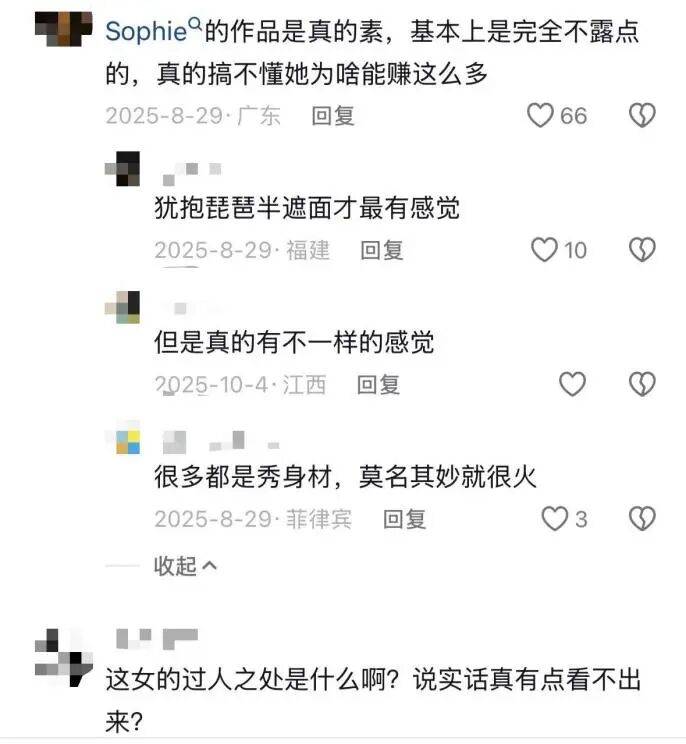Like the 很多都是秀身材 comment

554,518
